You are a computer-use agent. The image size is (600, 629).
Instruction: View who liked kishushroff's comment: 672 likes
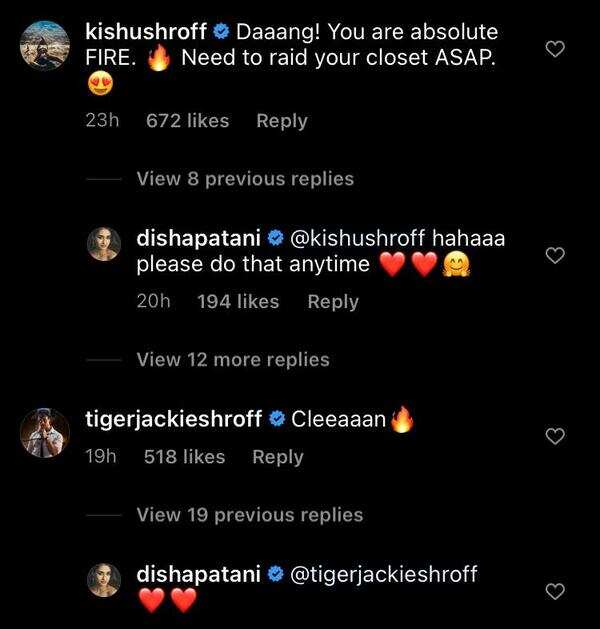click(x=187, y=121)
